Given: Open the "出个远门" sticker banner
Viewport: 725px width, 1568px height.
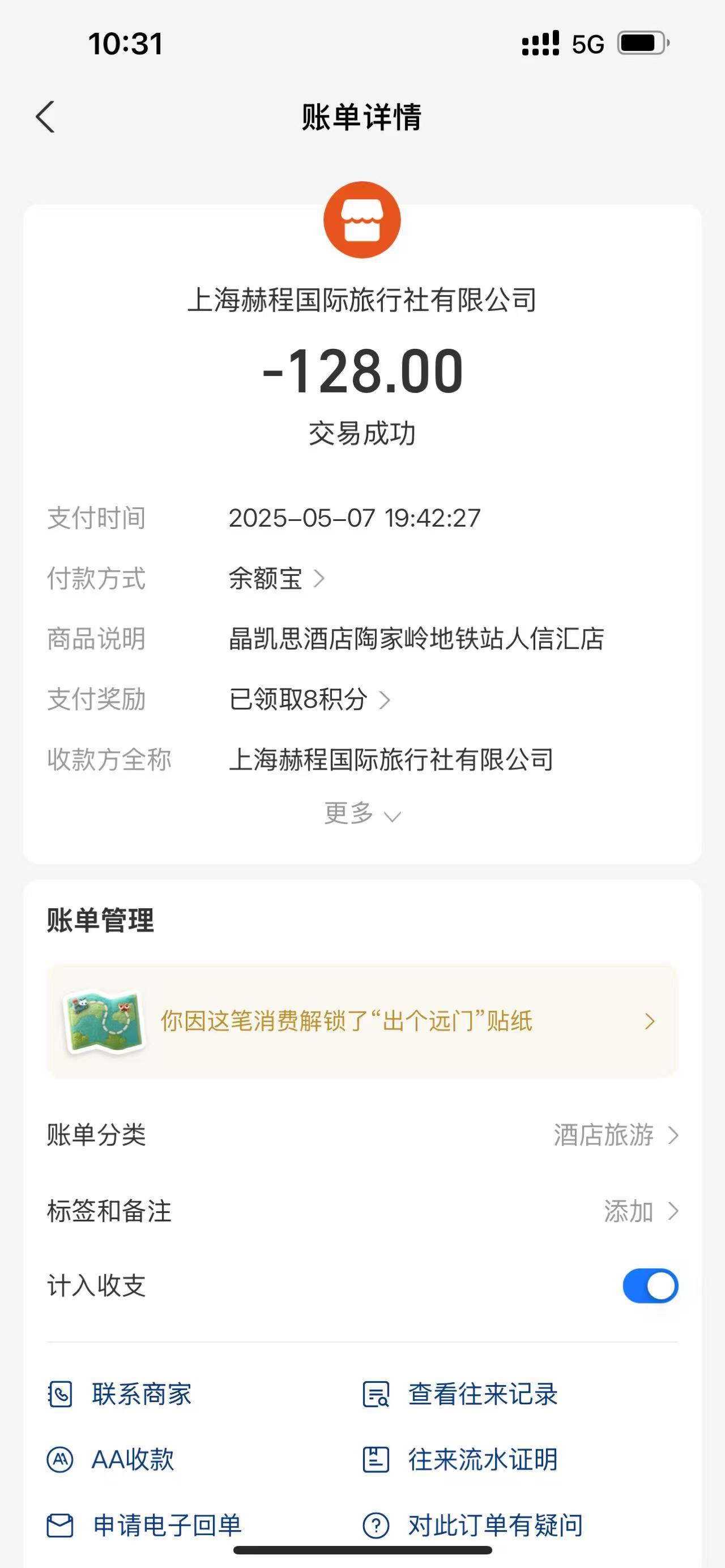Looking at the screenshot, I should [x=361, y=1021].
